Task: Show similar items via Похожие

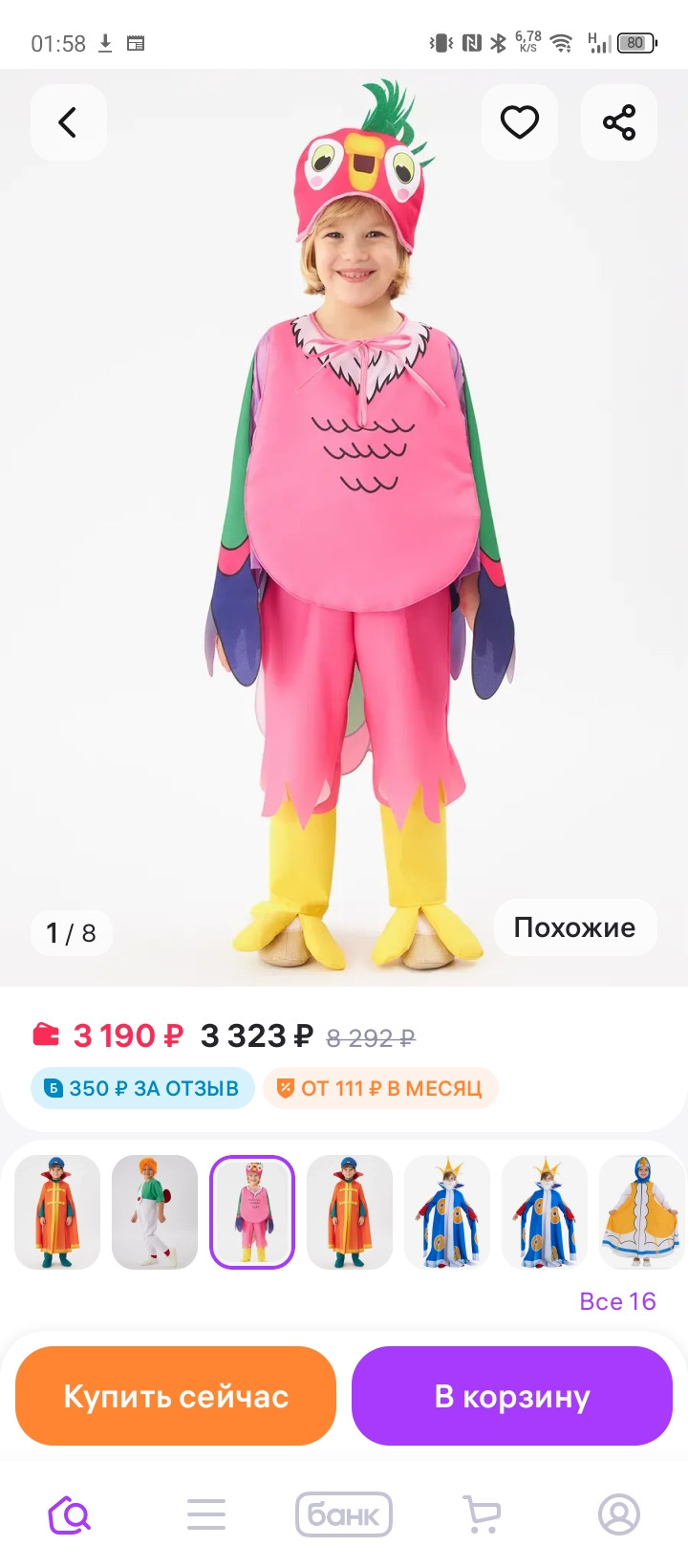Action: click(x=574, y=927)
